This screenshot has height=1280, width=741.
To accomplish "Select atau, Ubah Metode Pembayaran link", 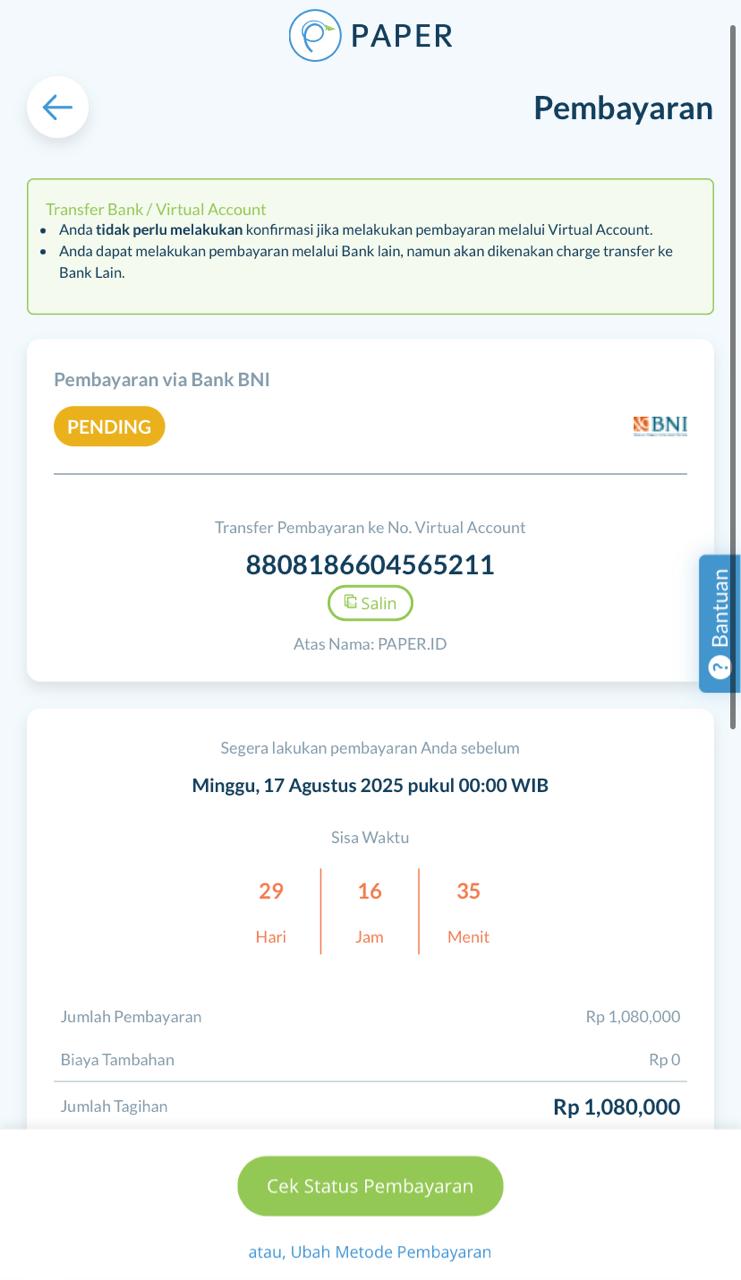I will coord(370,1252).
